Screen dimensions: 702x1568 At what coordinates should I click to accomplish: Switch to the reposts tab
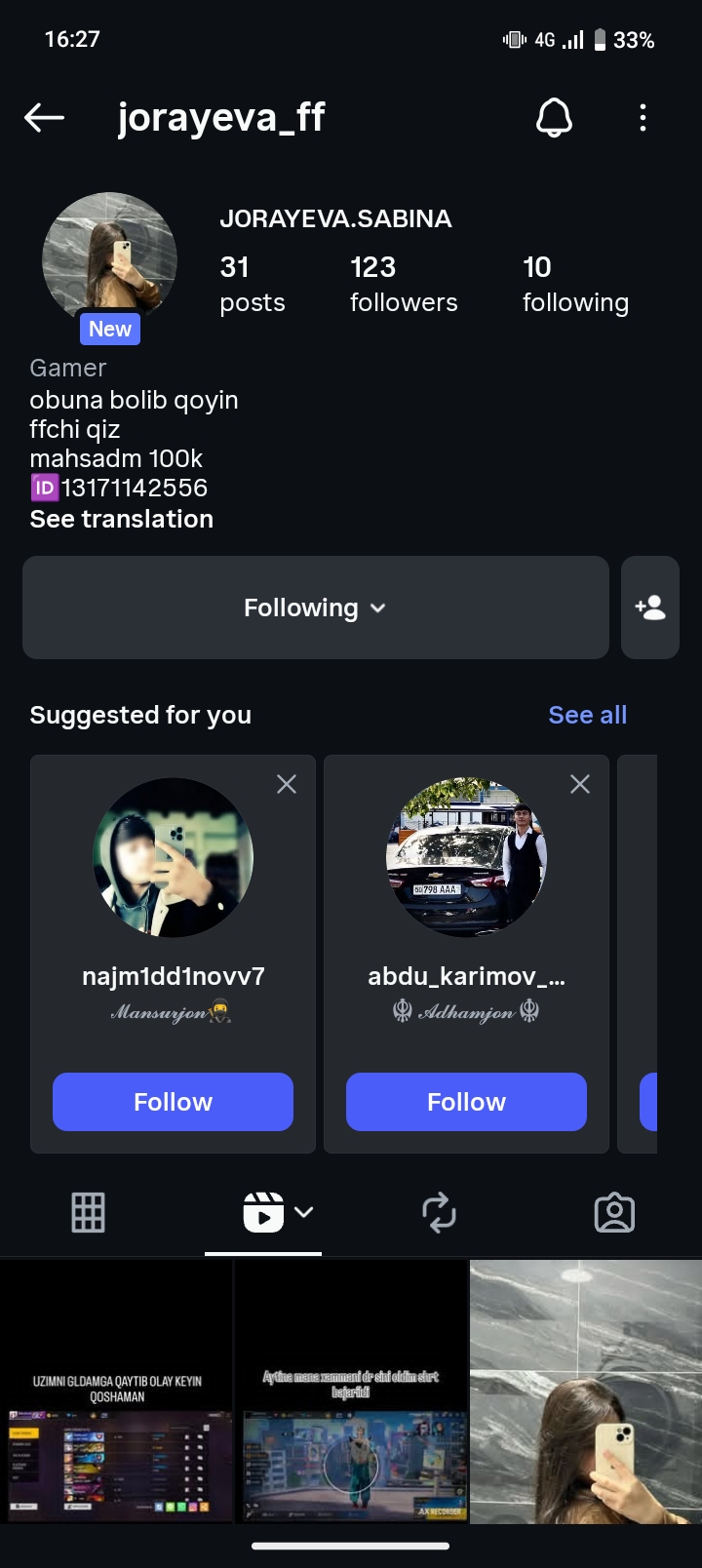click(439, 1213)
